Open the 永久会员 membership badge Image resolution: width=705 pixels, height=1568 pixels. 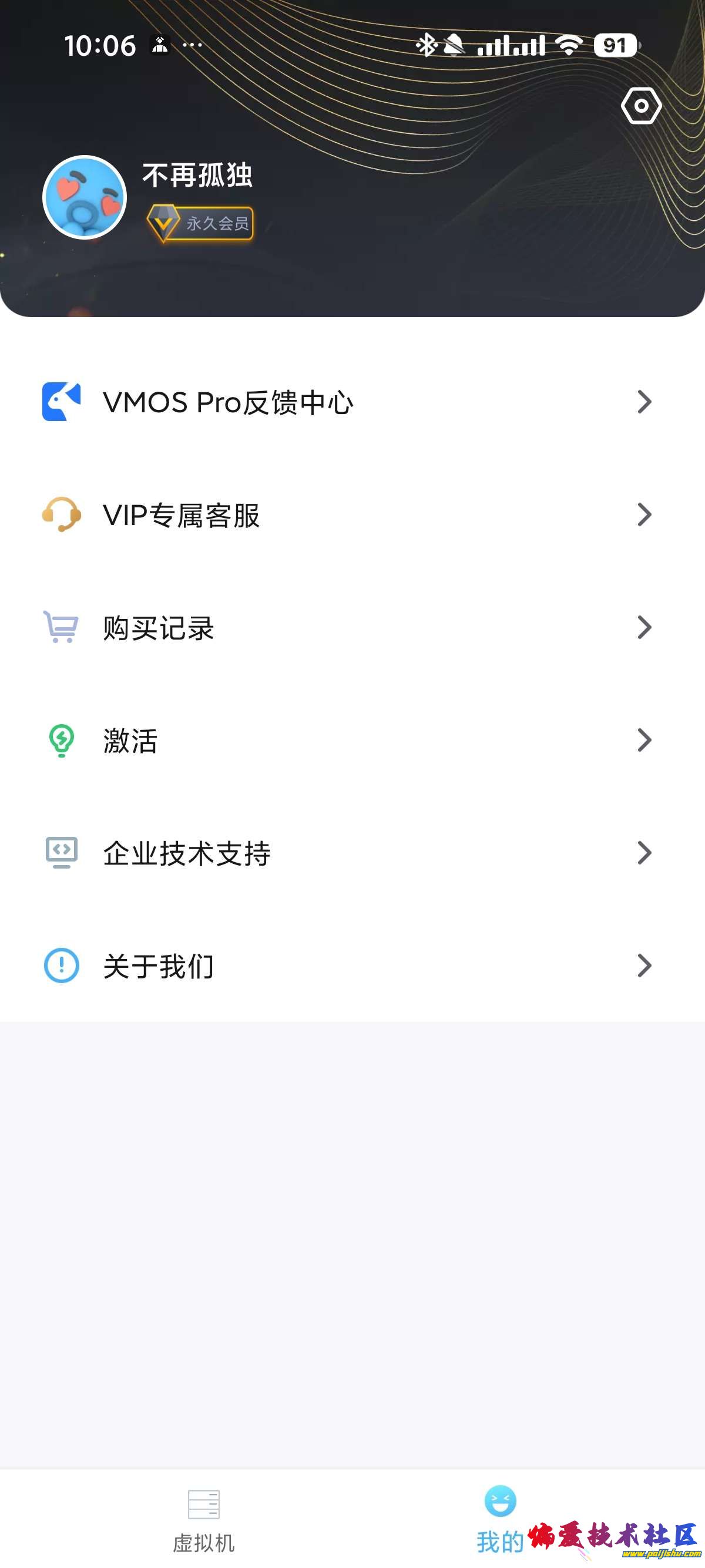click(200, 223)
